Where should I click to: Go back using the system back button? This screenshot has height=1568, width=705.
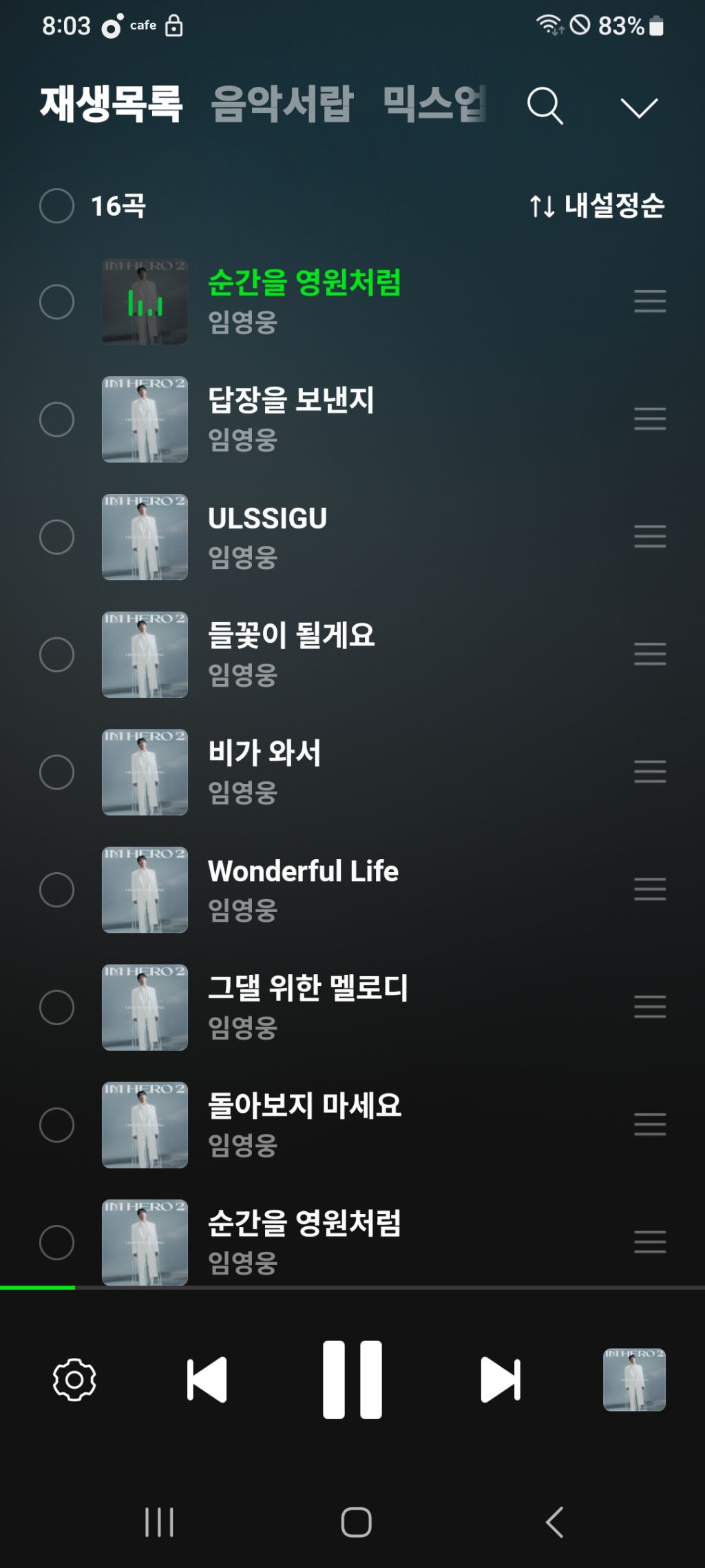[554, 1522]
